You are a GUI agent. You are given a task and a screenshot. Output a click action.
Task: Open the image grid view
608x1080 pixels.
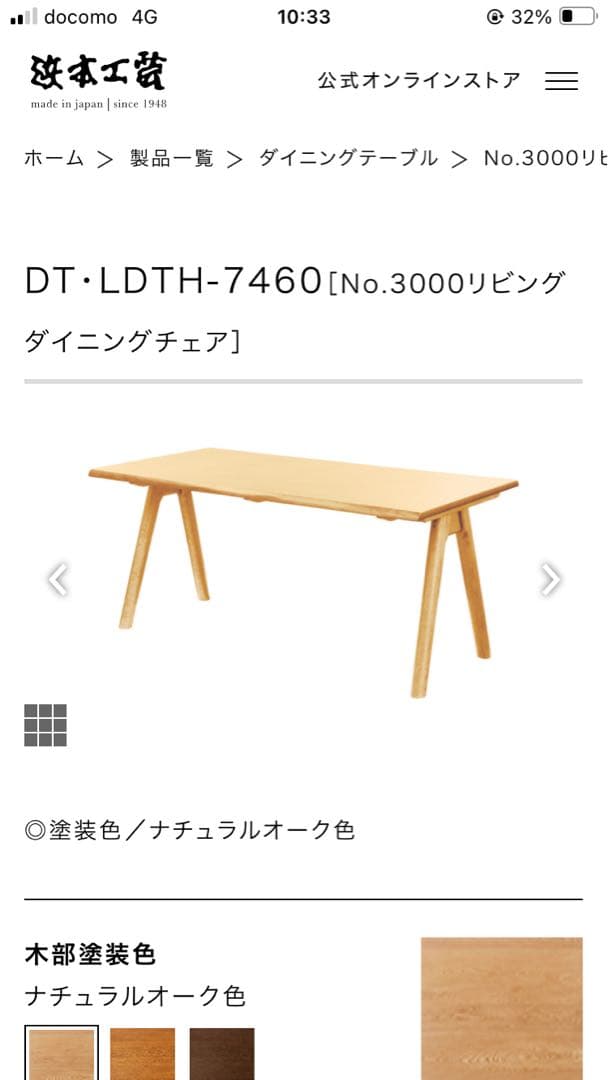click(x=46, y=725)
